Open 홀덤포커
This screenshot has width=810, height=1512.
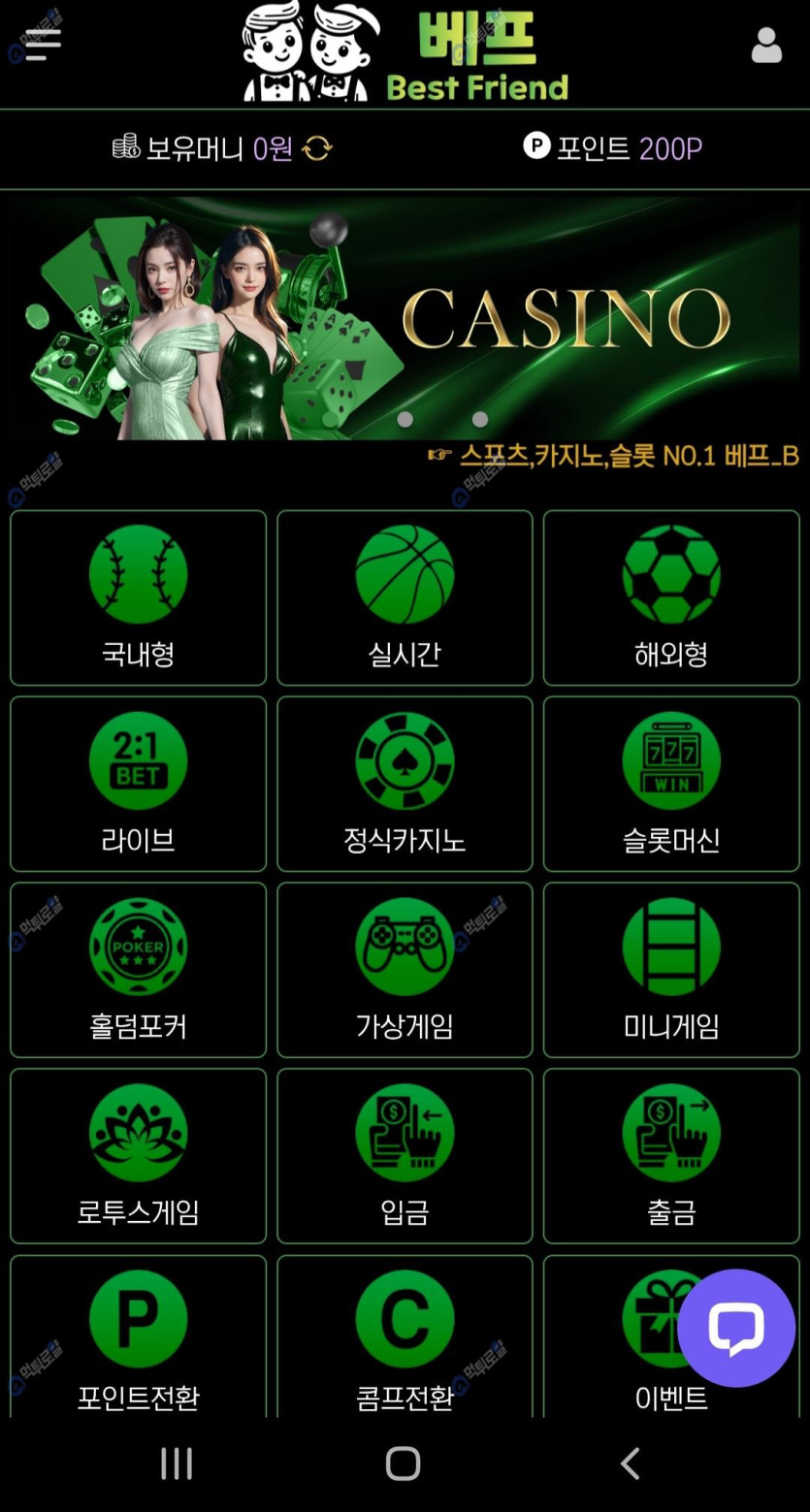(x=138, y=970)
